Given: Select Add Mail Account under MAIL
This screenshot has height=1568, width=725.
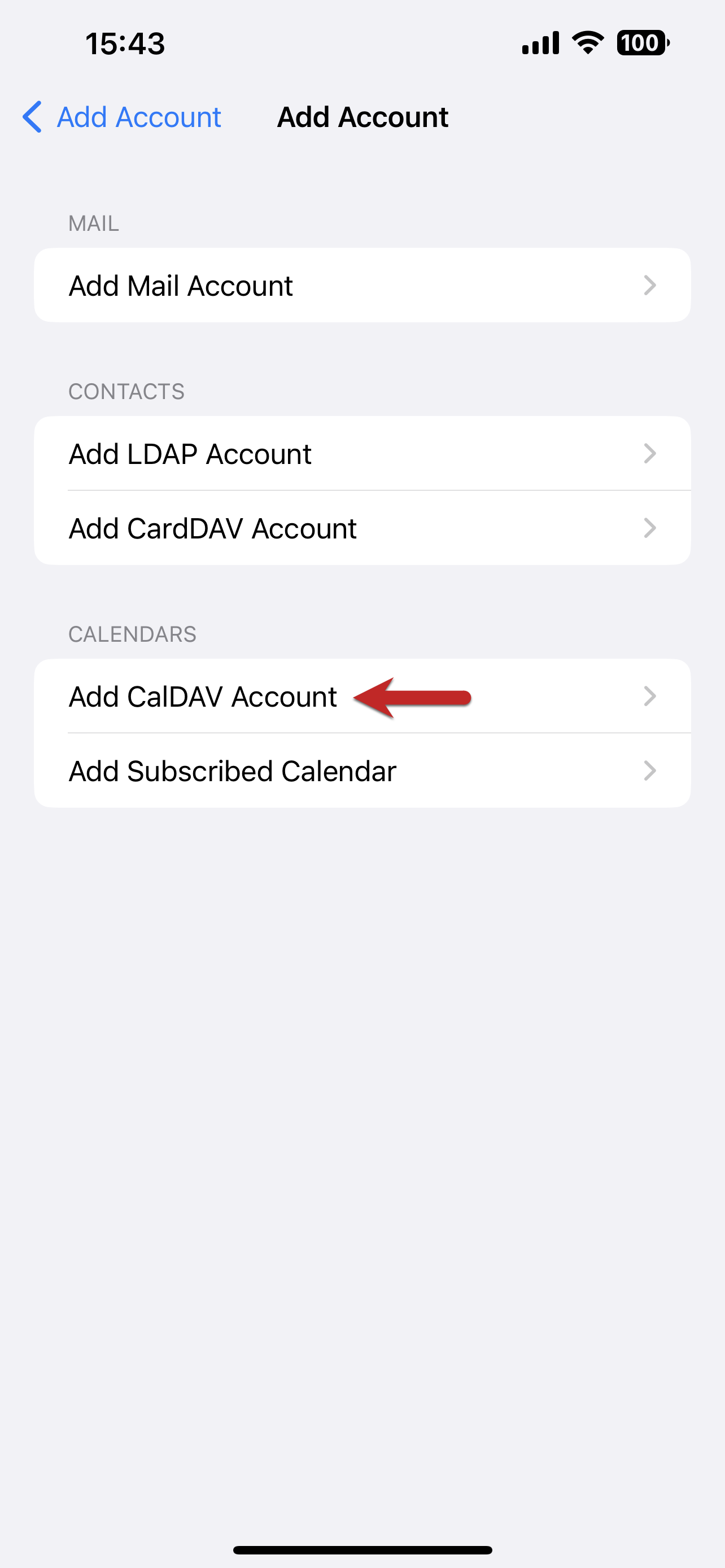Looking at the screenshot, I should click(x=181, y=285).
